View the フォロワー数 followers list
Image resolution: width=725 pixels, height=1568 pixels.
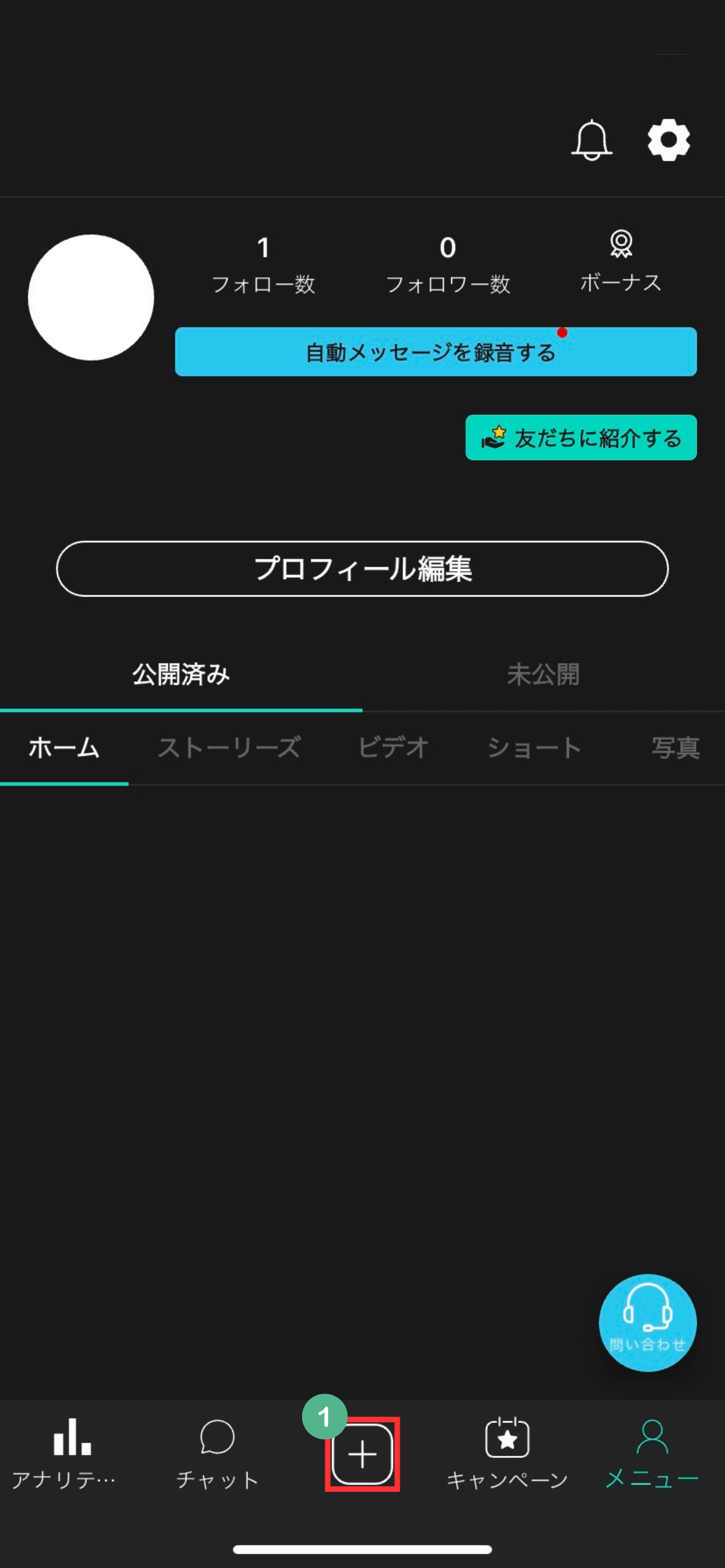[x=447, y=265]
